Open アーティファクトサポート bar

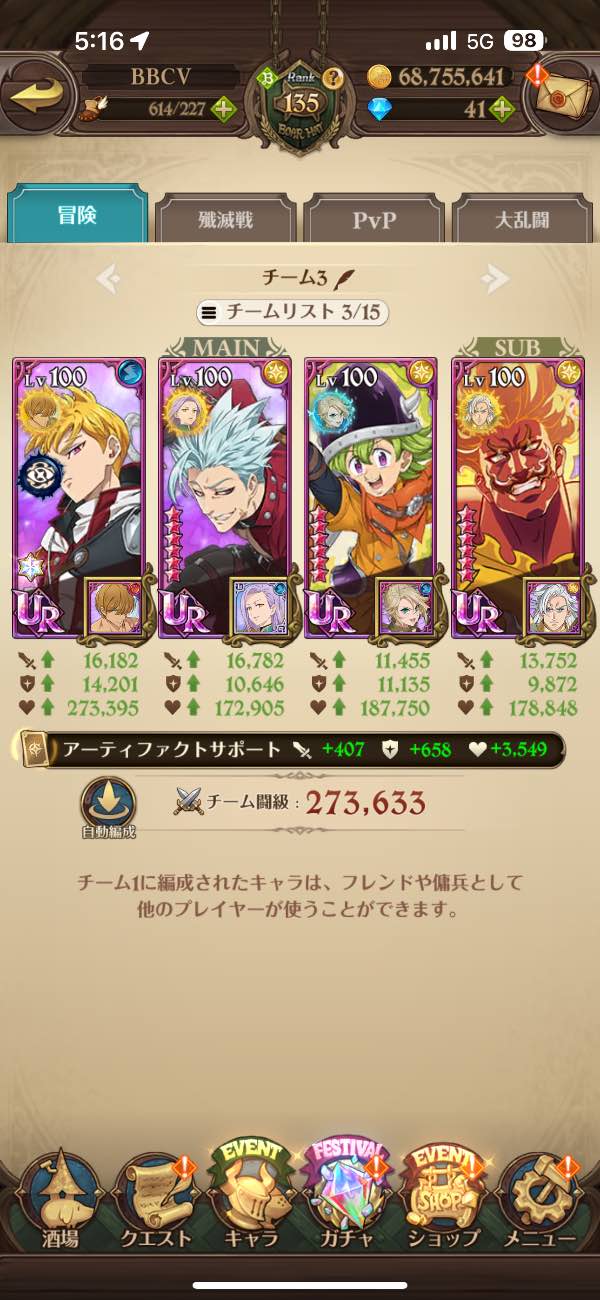click(290, 749)
